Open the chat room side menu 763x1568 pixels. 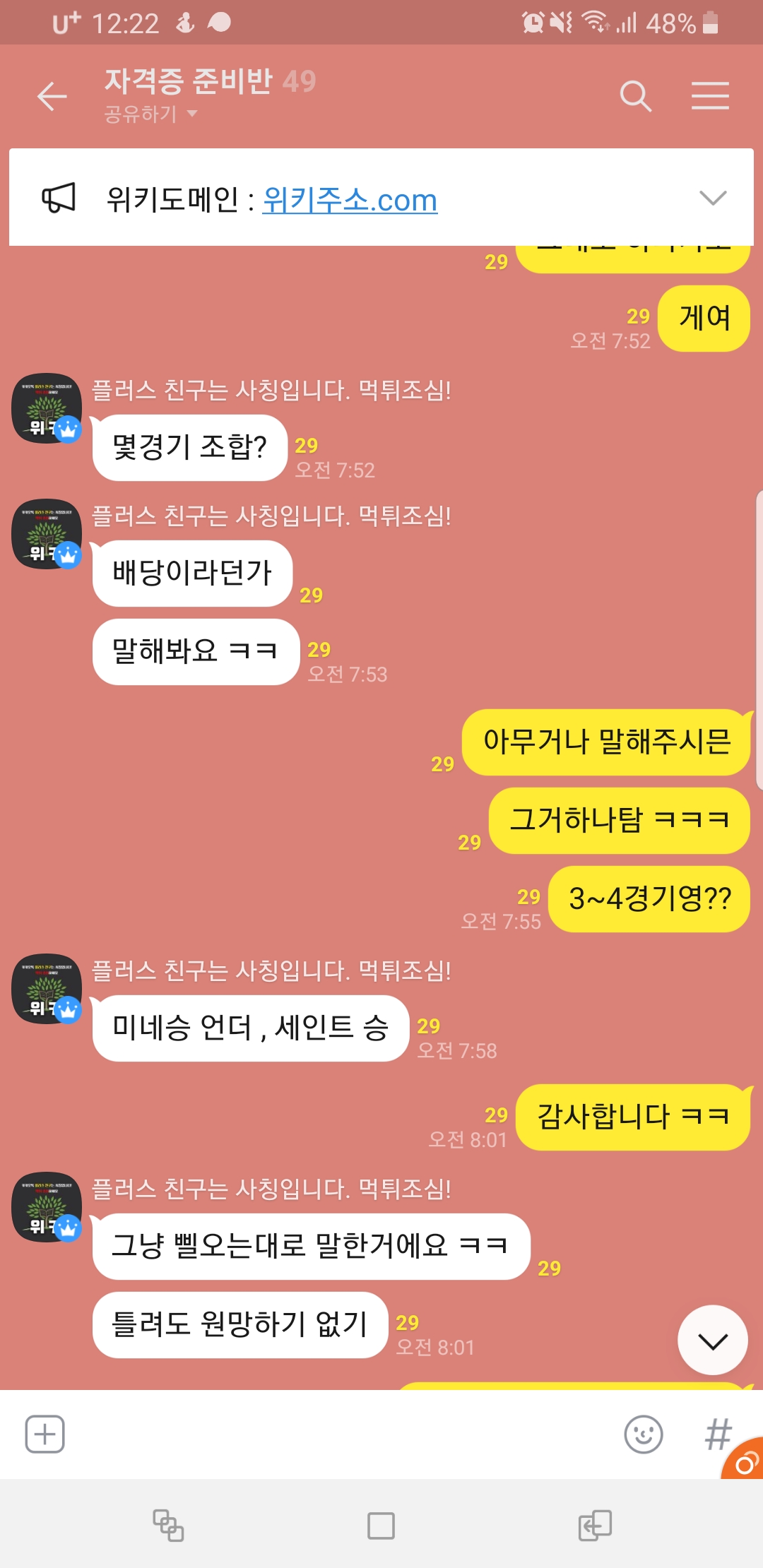tap(709, 96)
